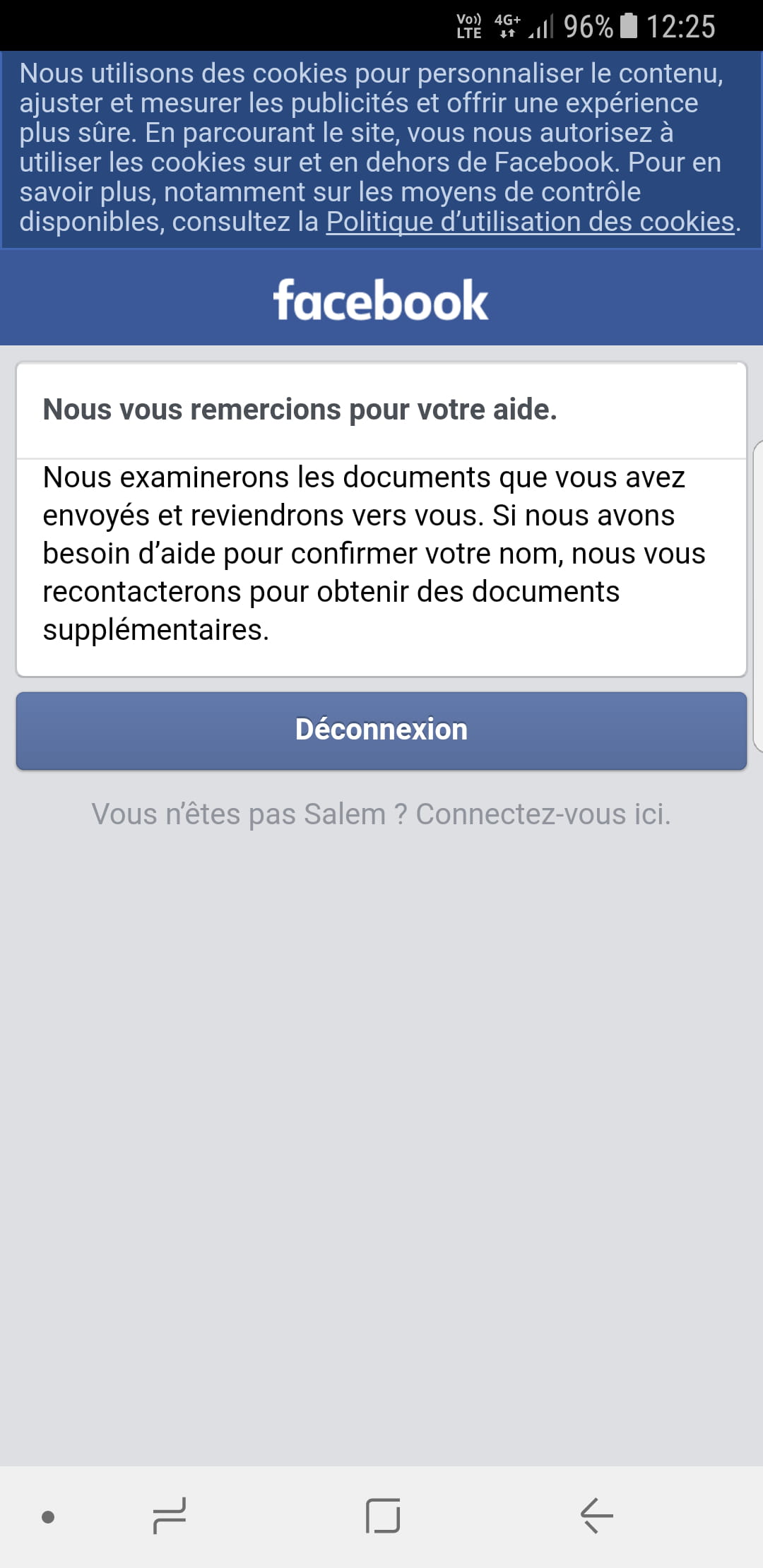Open recent apps from navigation bar

point(170,1516)
